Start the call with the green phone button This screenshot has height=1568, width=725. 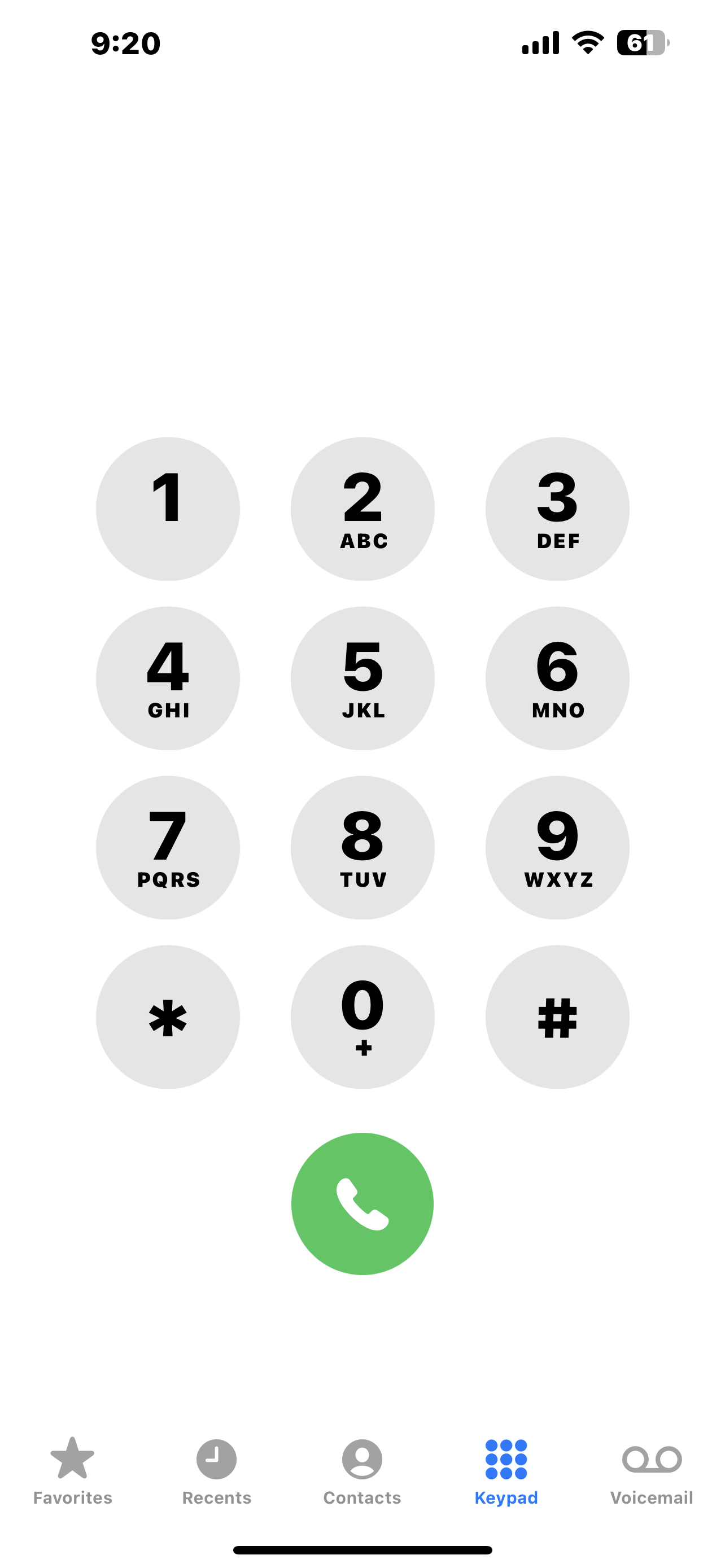point(362,1203)
